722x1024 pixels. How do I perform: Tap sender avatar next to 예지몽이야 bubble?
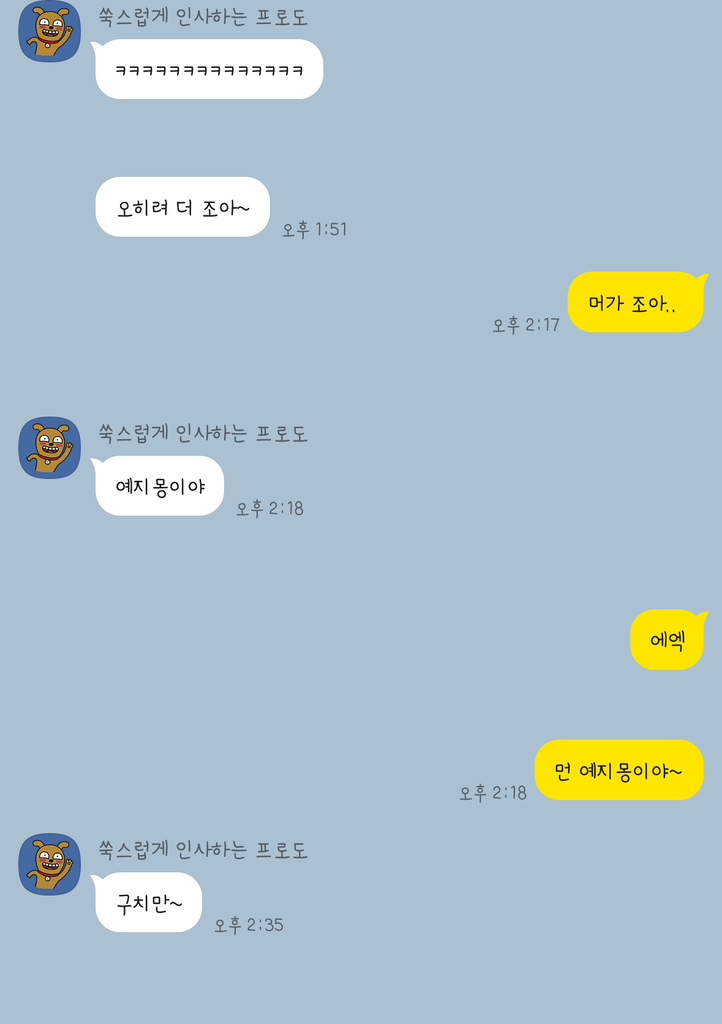49,447
